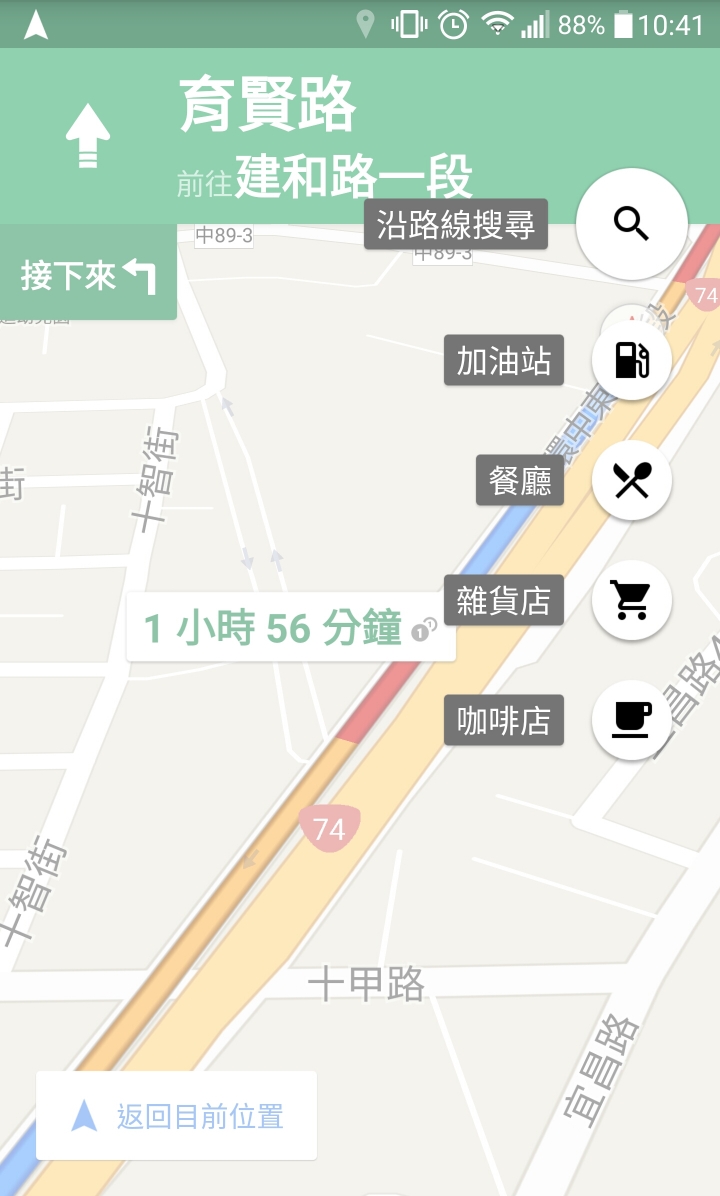Tap the 1 小時 56 分鐘 route time label

[x=291, y=628]
